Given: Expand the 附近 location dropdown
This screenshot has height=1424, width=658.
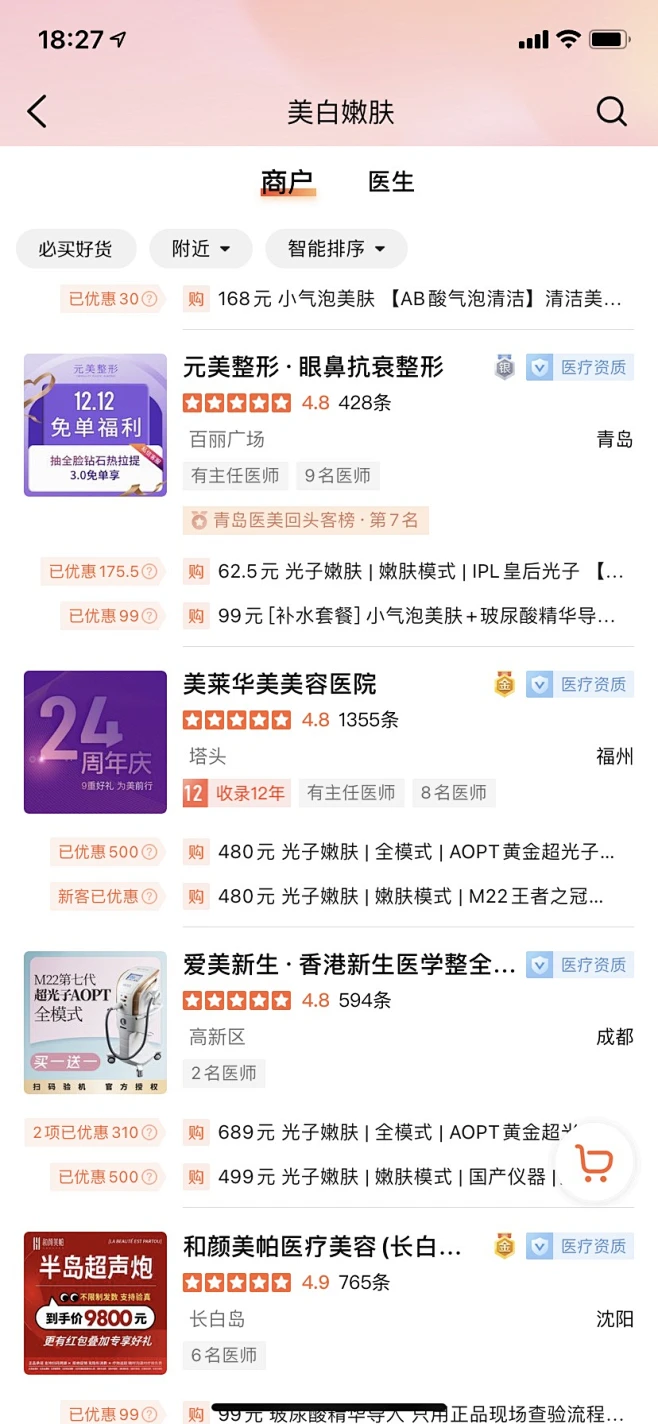Looking at the screenshot, I should coord(200,249).
